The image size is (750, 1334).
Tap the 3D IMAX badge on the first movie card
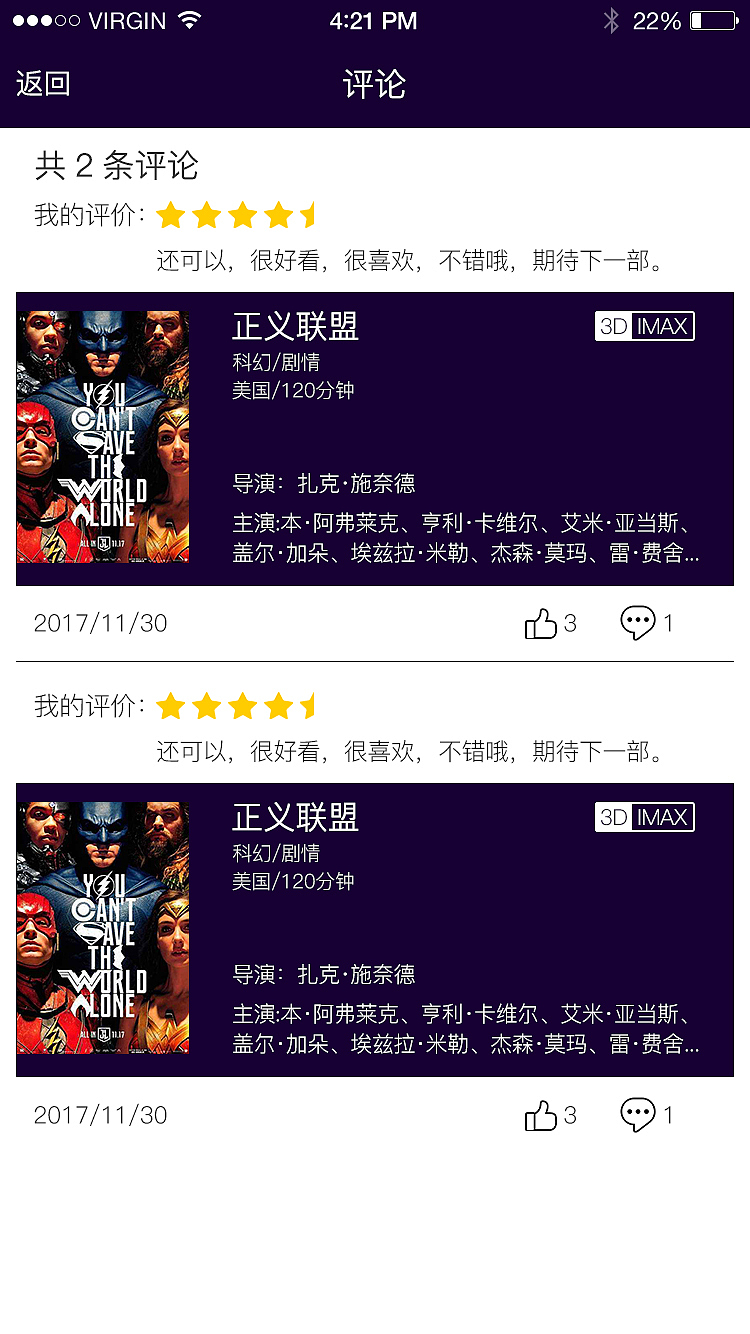point(644,325)
